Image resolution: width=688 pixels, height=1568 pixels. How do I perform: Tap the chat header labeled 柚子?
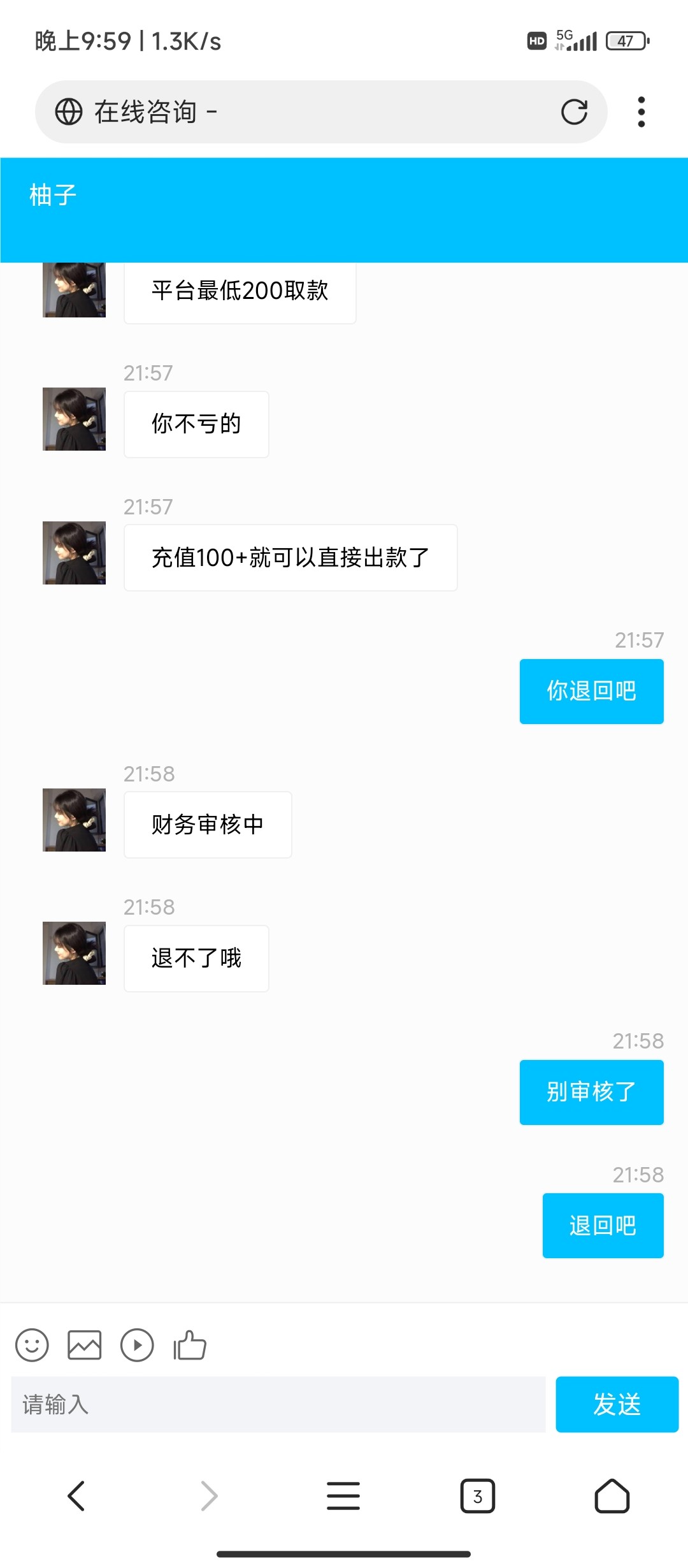point(54,194)
